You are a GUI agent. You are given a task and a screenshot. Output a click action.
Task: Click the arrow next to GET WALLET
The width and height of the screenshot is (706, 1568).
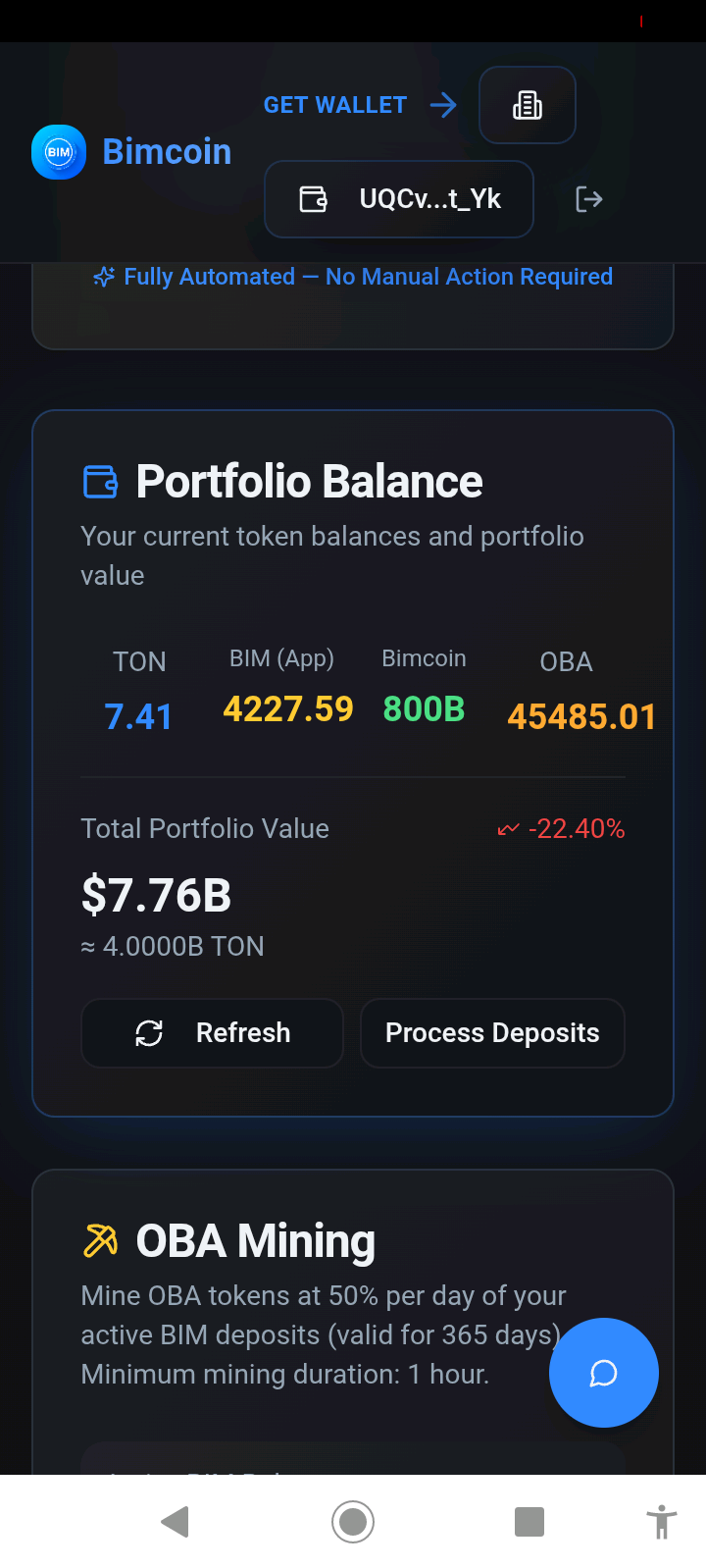(x=443, y=104)
